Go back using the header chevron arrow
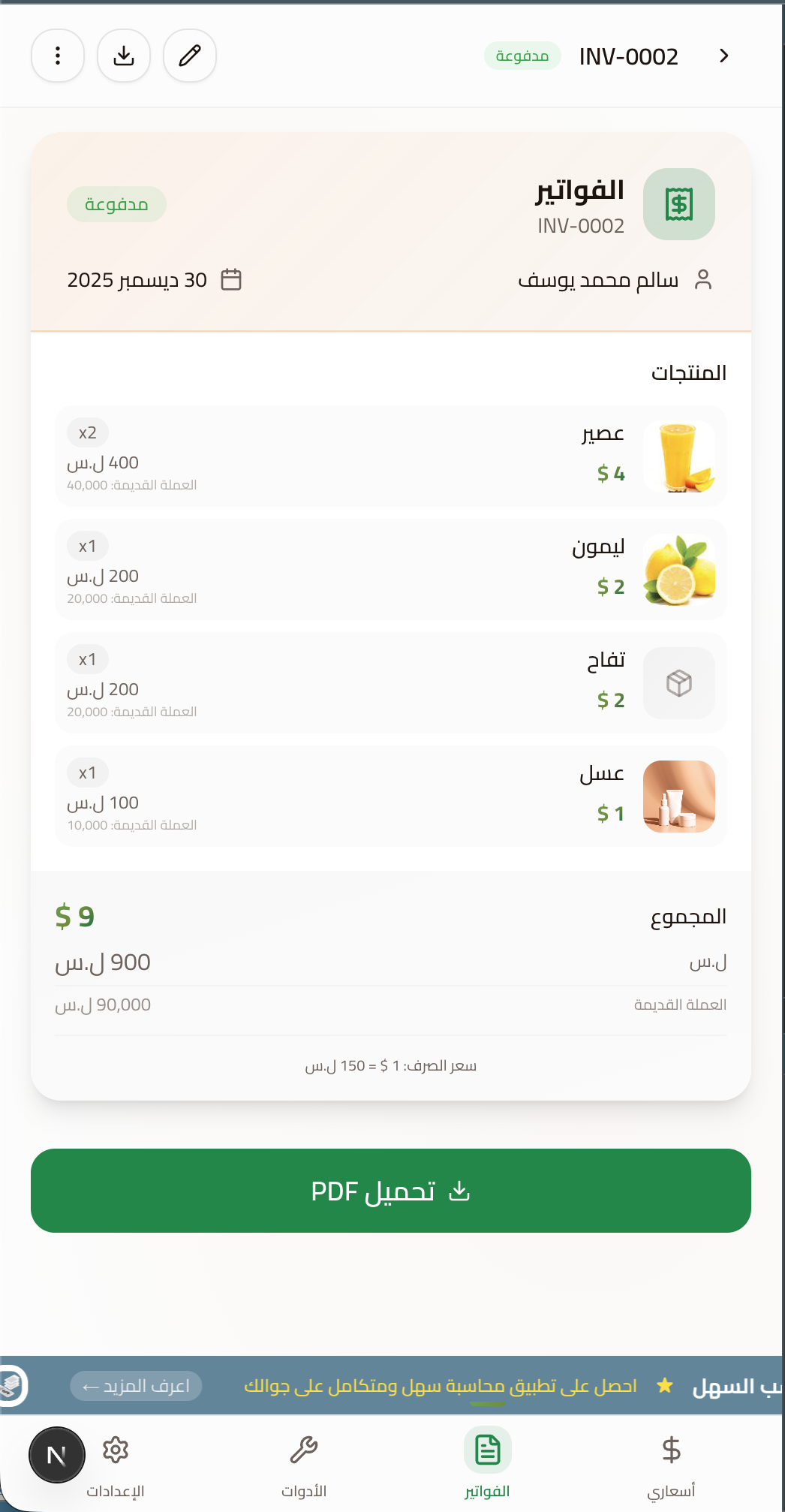This screenshot has height=1512, width=785. [x=723, y=56]
